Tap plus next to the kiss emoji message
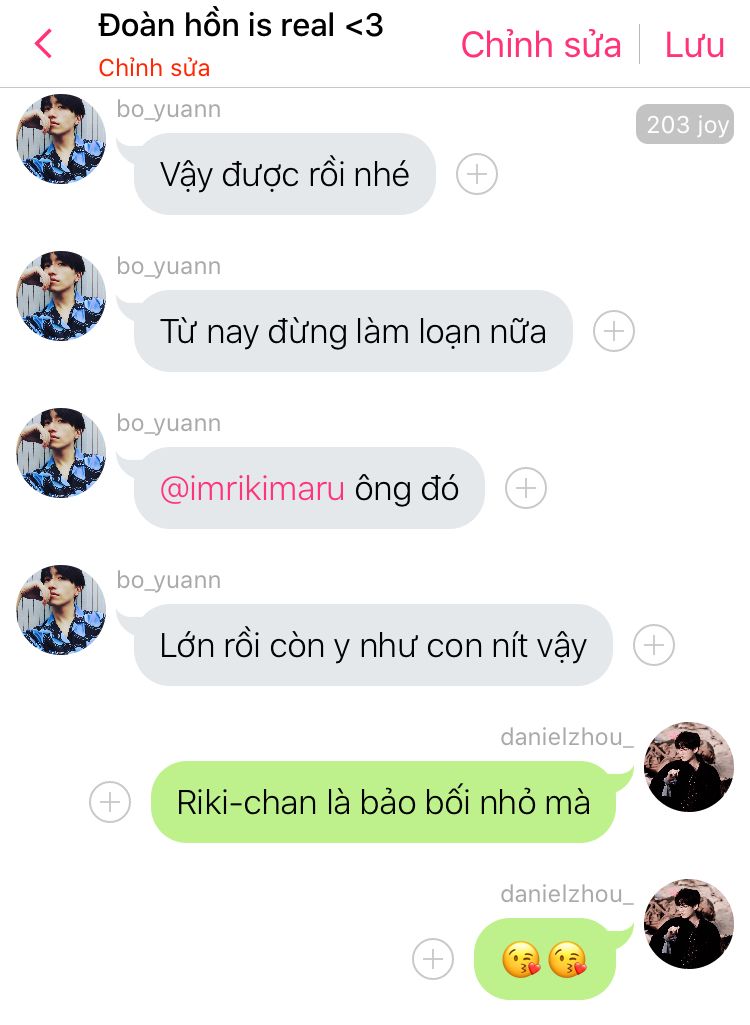Screen dimensions: 750x1025 [x=433, y=959]
